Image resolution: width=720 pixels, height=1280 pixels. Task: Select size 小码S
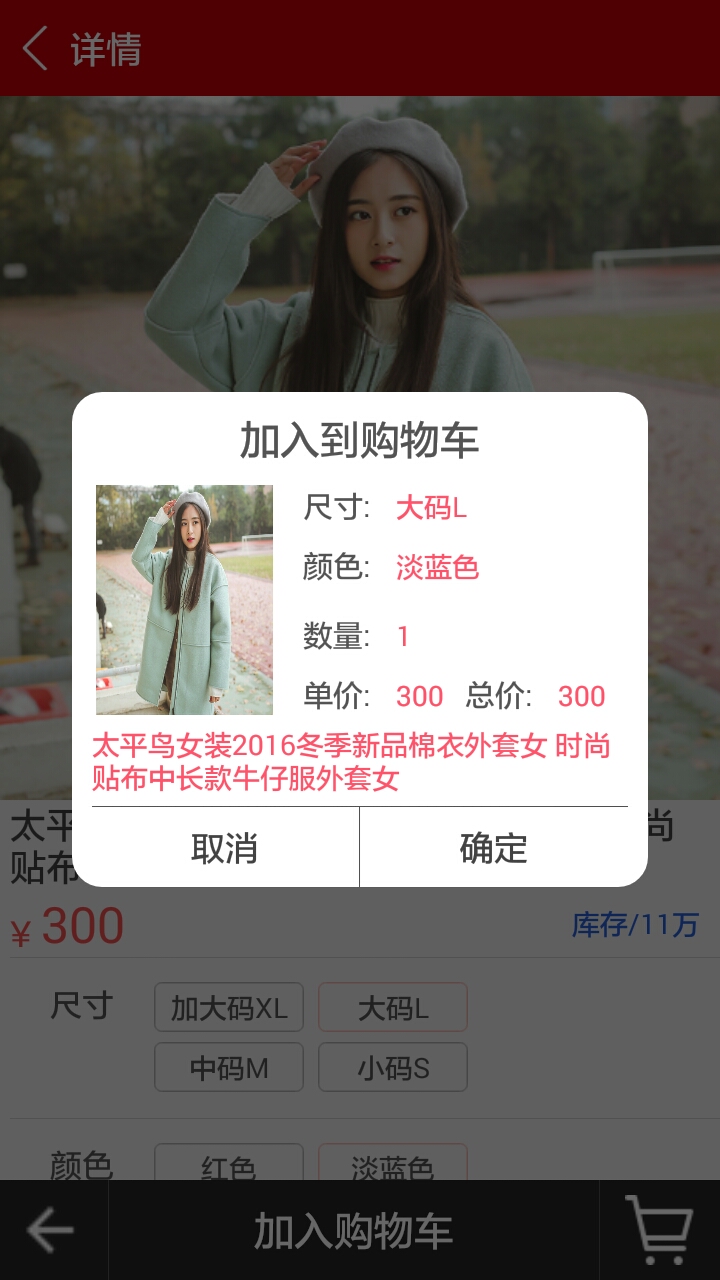point(393,1067)
